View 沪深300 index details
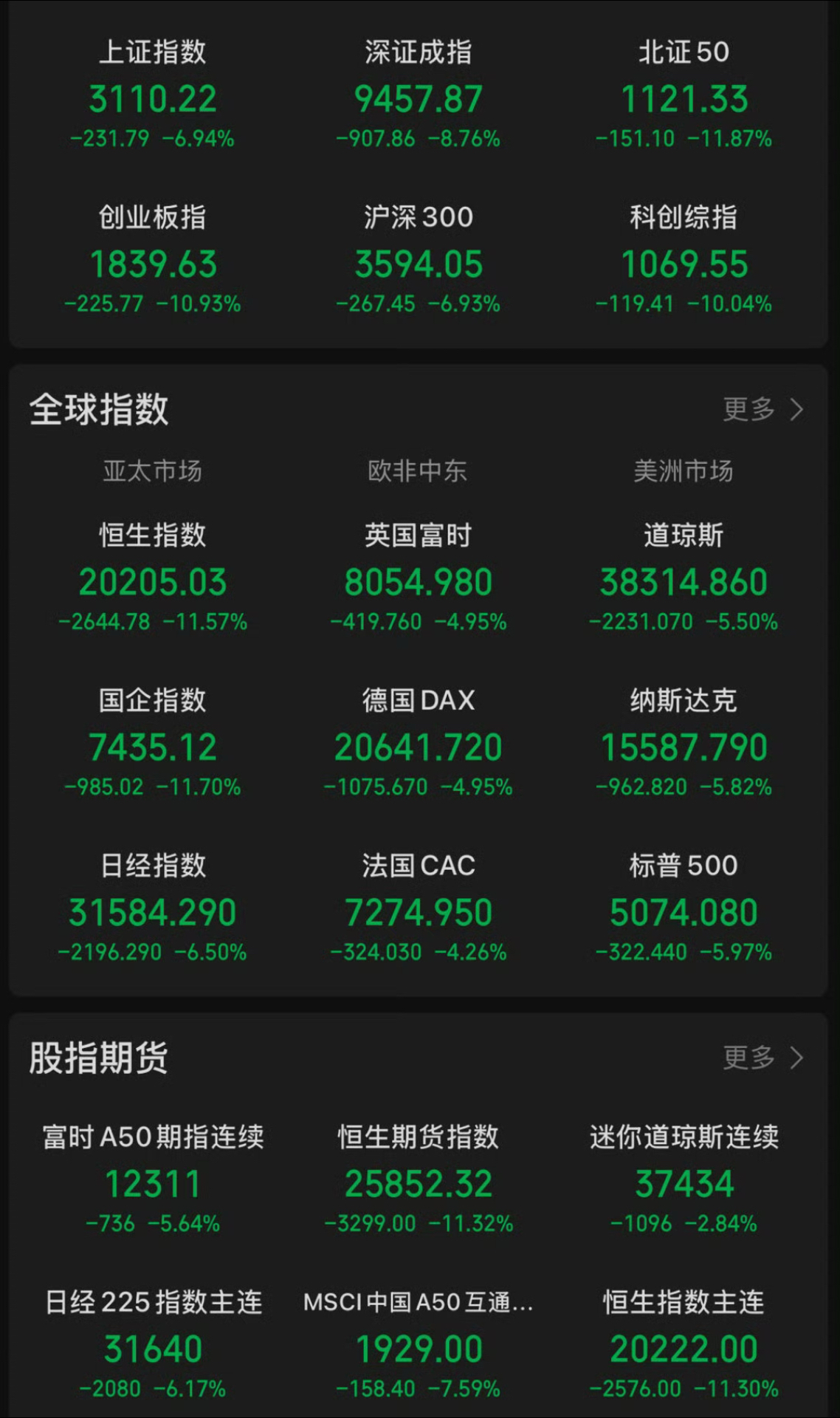 coord(419,264)
